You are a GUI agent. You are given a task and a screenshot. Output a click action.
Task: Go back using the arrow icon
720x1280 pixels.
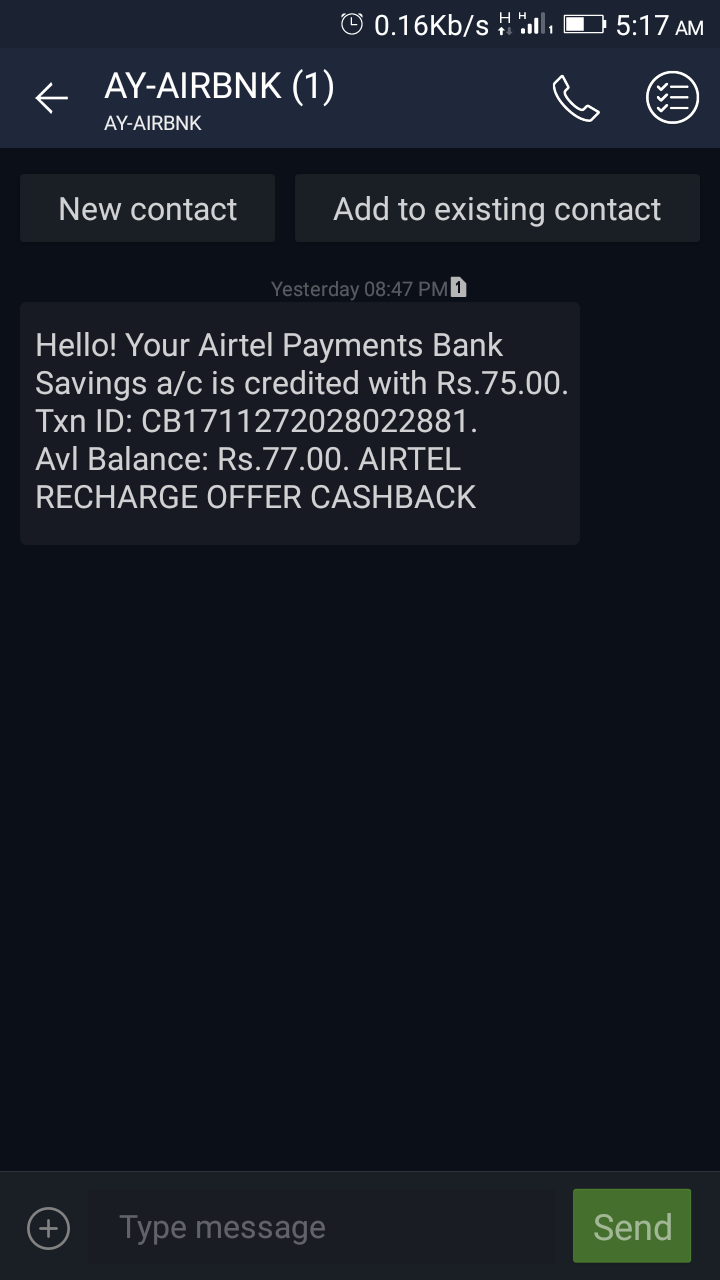51,98
